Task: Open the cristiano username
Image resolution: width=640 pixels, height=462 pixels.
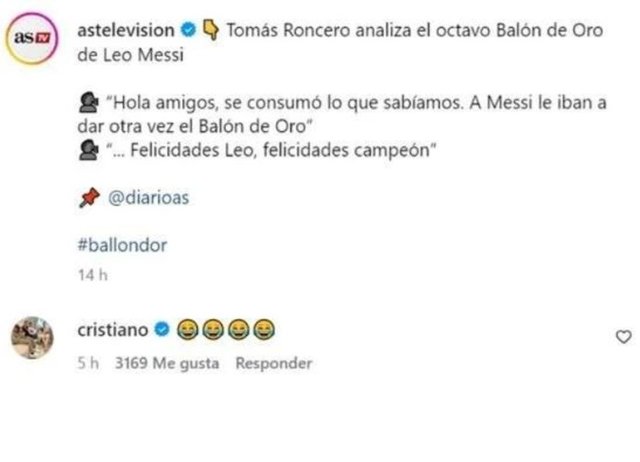Action: [x=112, y=330]
